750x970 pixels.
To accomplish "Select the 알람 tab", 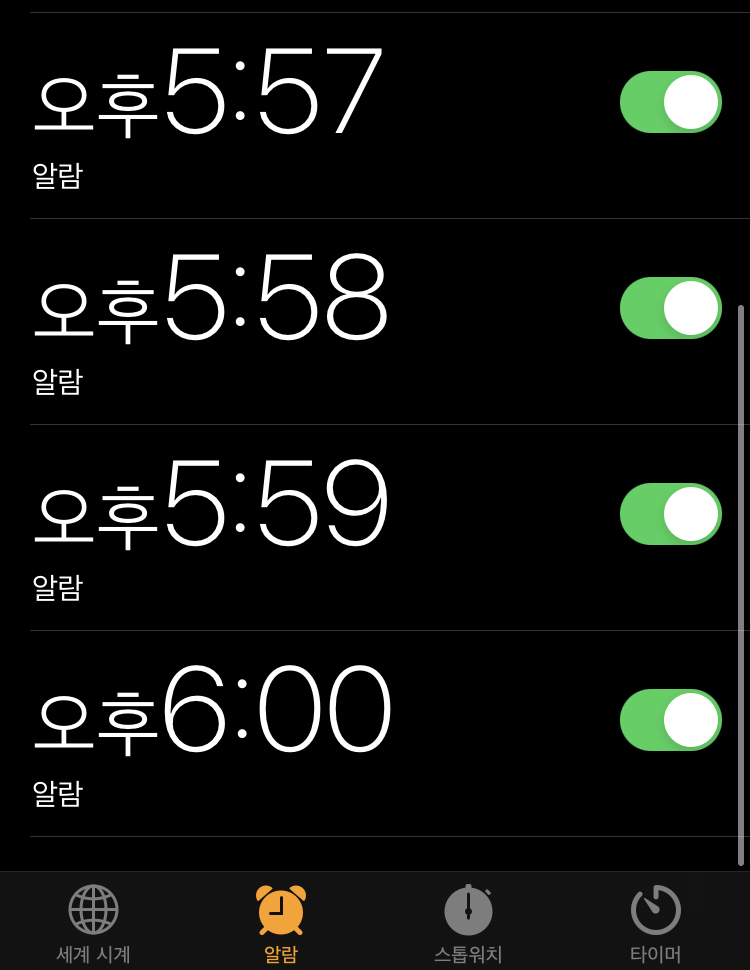I will click(x=281, y=924).
